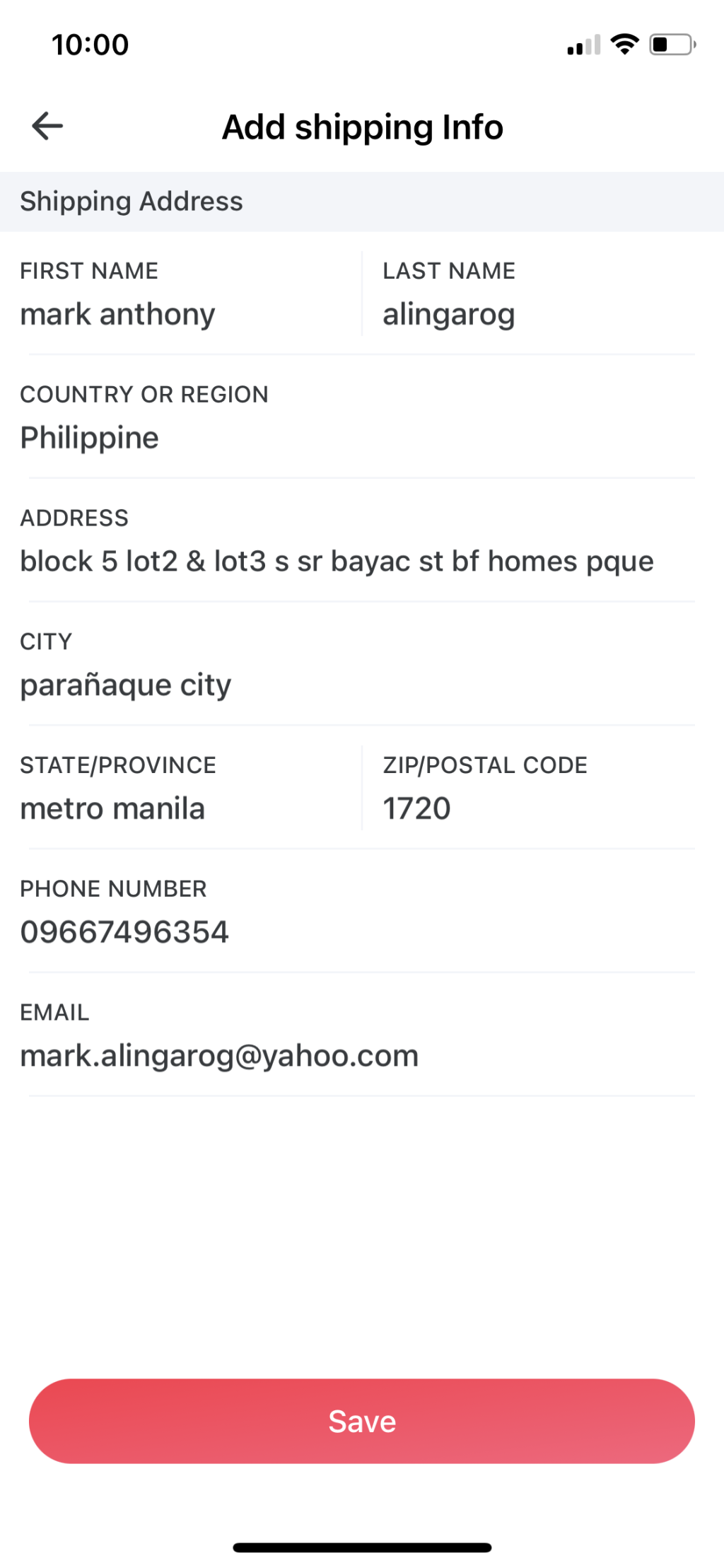Screen dimensions: 724x1568
Task: Edit the Phone Number field
Action: [124, 932]
